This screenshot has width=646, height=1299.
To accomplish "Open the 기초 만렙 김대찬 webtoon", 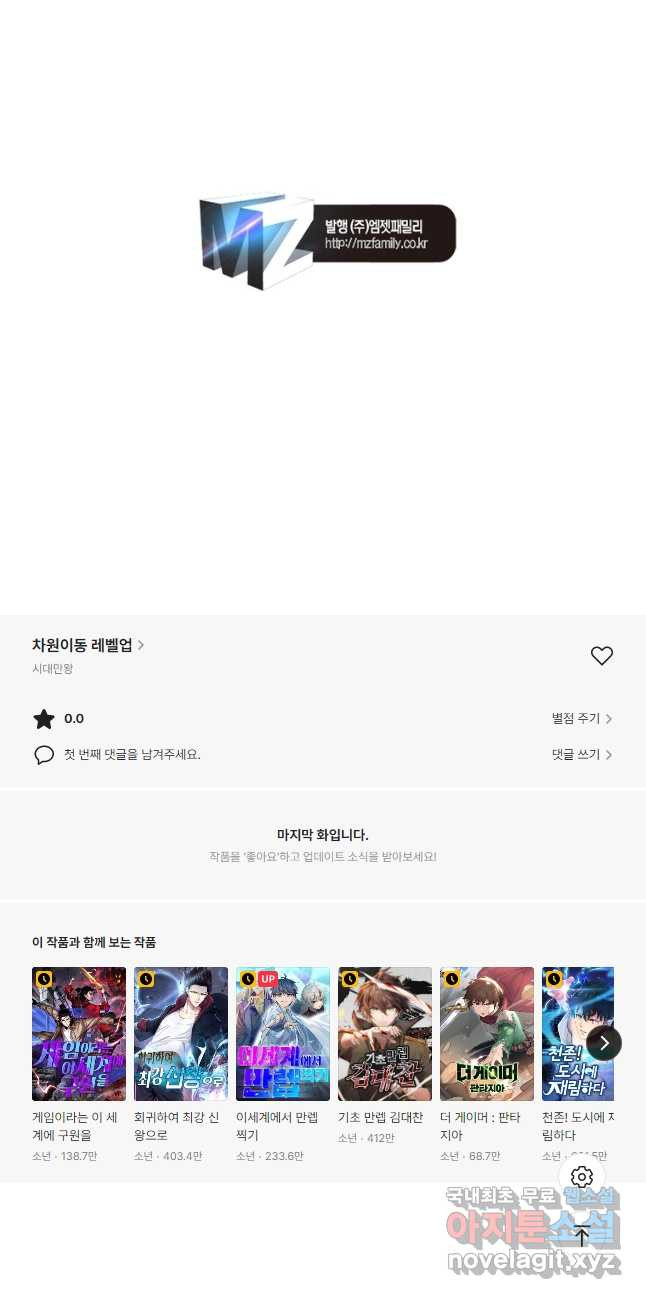I will coord(385,1034).
